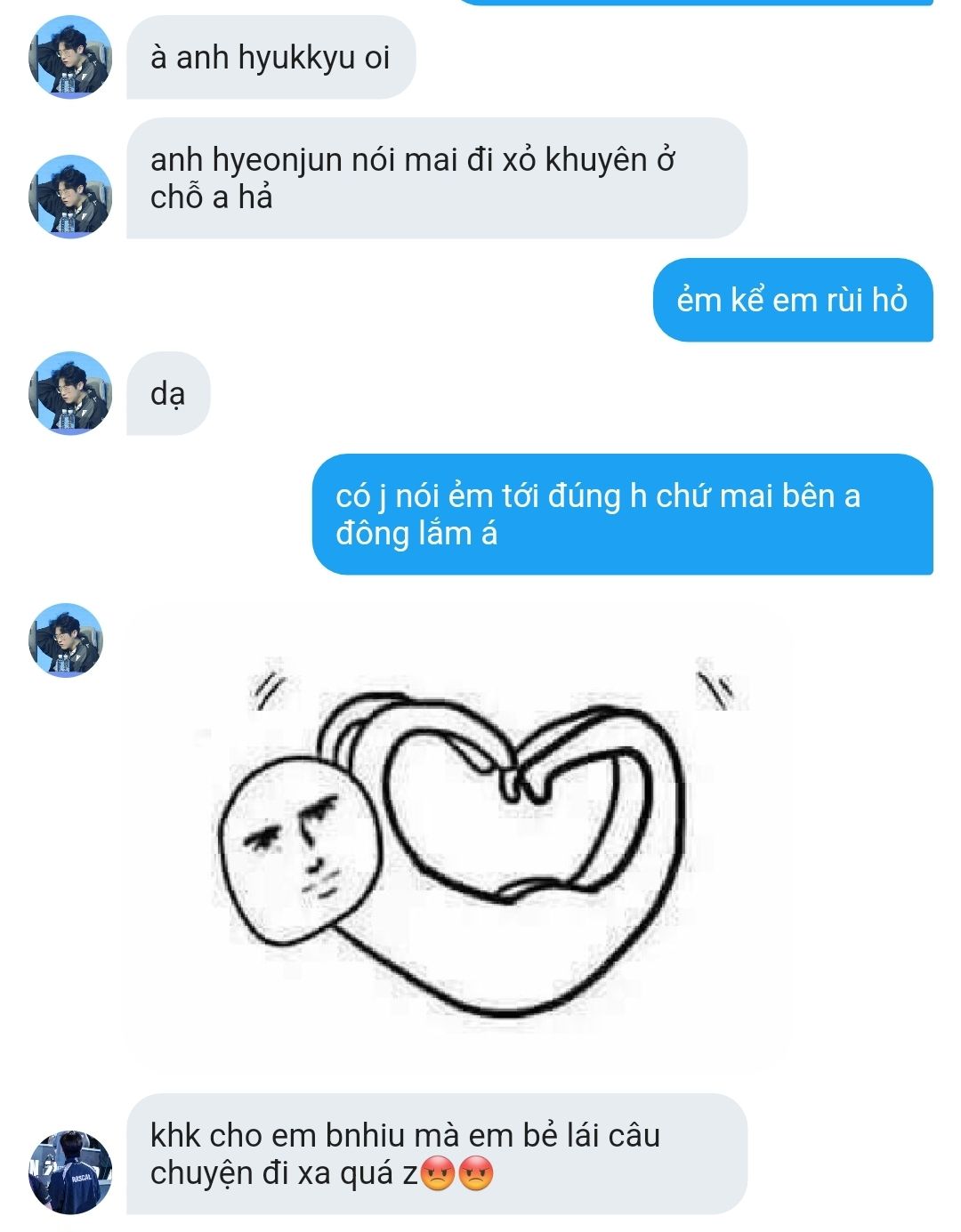Open profile avatar beside "khk cho em bnhiu" message
Image resolution: width=961 pixels, height=1232 pixels.
click(70, 1172)
